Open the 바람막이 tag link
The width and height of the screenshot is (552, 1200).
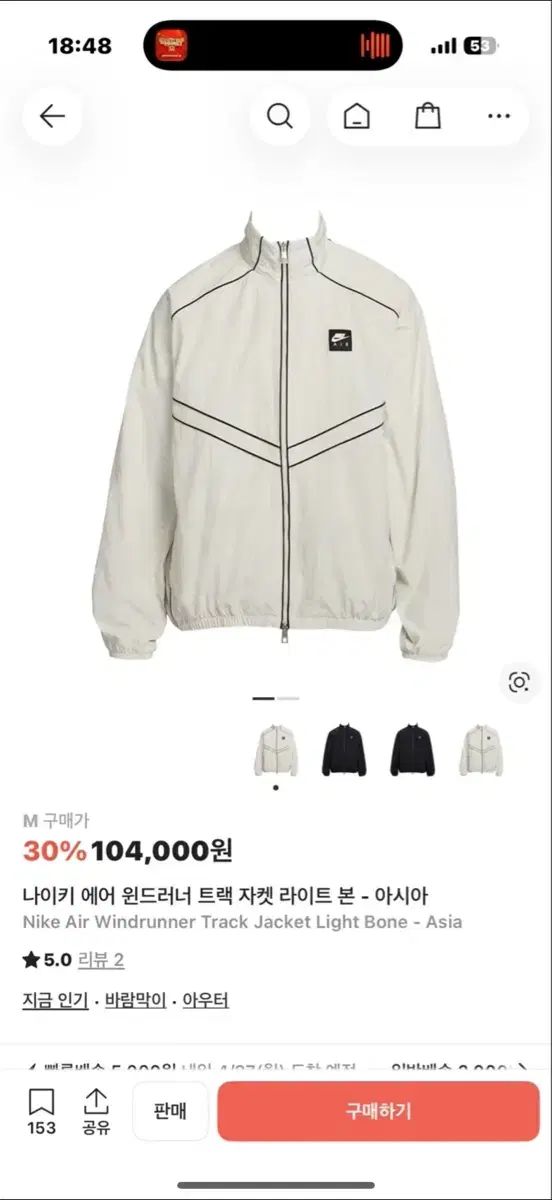135,1000
